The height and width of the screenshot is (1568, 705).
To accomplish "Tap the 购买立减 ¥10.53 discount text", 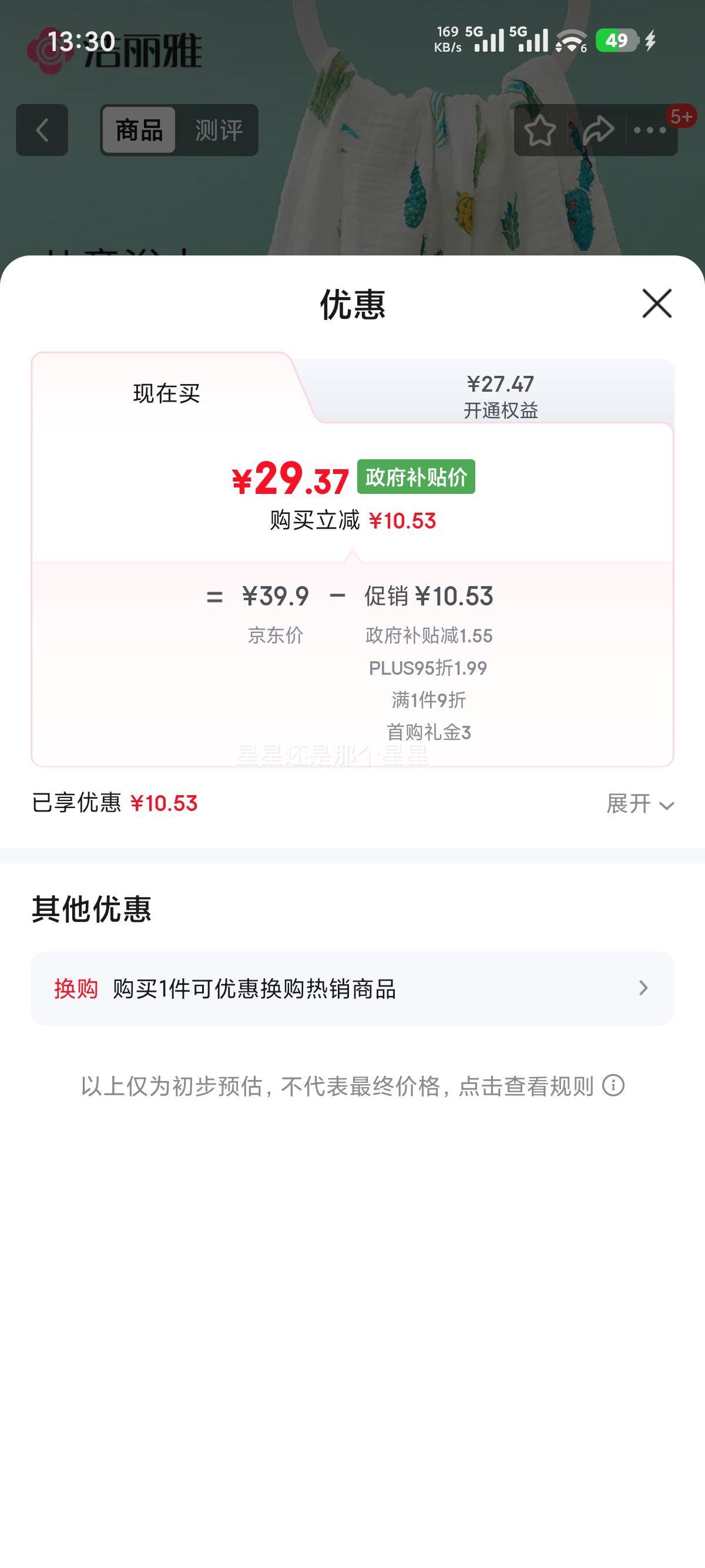I will 352,520.
